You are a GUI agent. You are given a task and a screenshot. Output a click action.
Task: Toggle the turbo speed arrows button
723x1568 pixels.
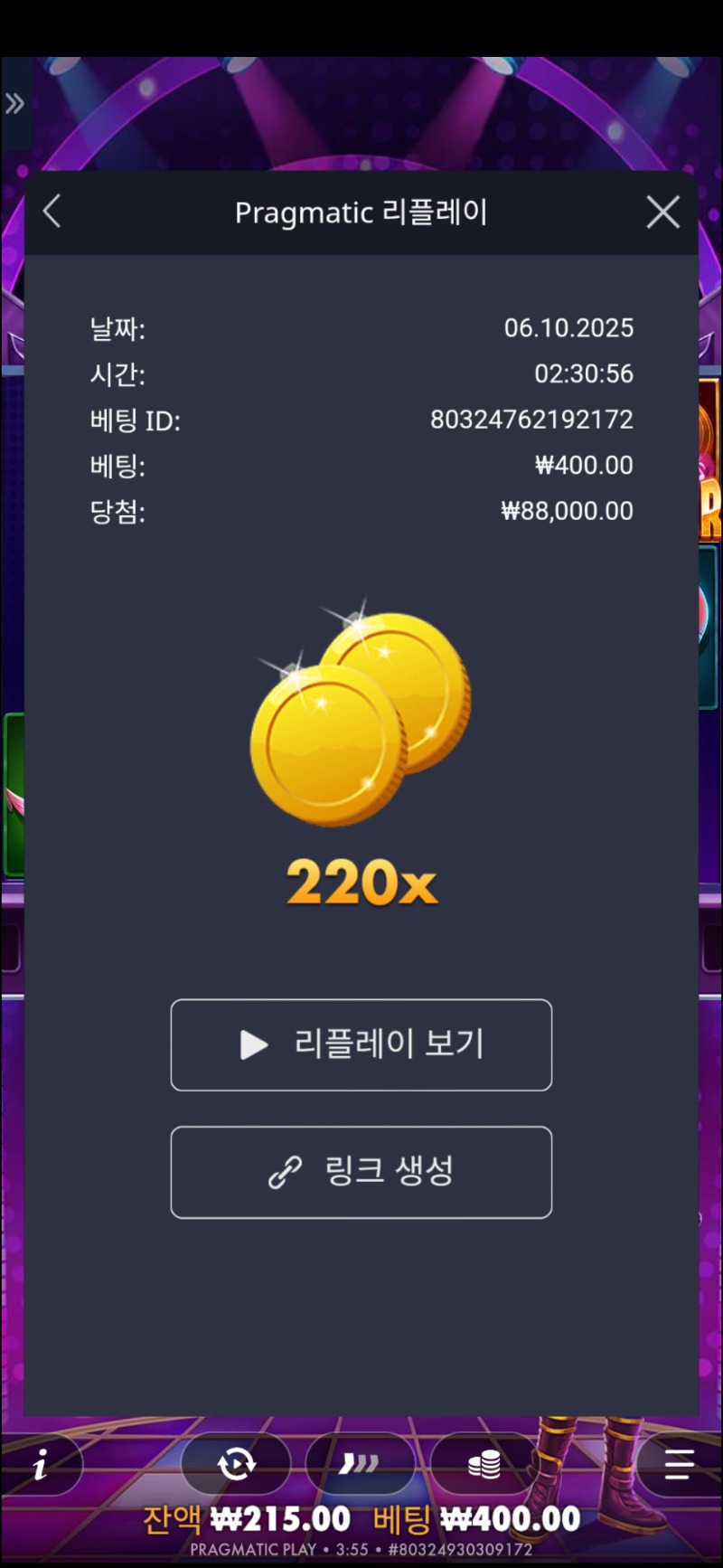pyautogui.click(x=359, y=1463)
